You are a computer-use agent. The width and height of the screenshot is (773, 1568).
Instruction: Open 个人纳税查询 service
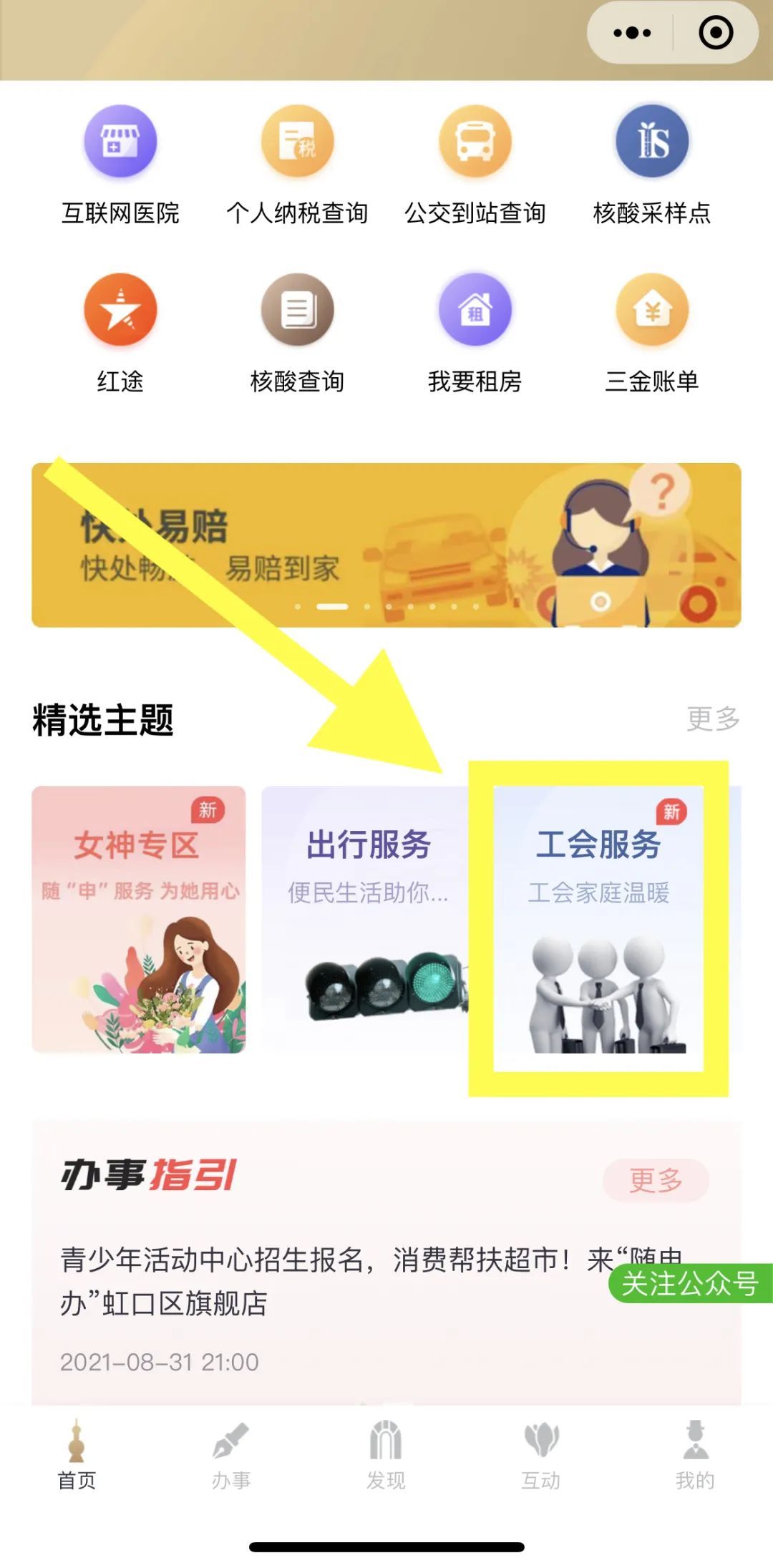coord(297,166)
